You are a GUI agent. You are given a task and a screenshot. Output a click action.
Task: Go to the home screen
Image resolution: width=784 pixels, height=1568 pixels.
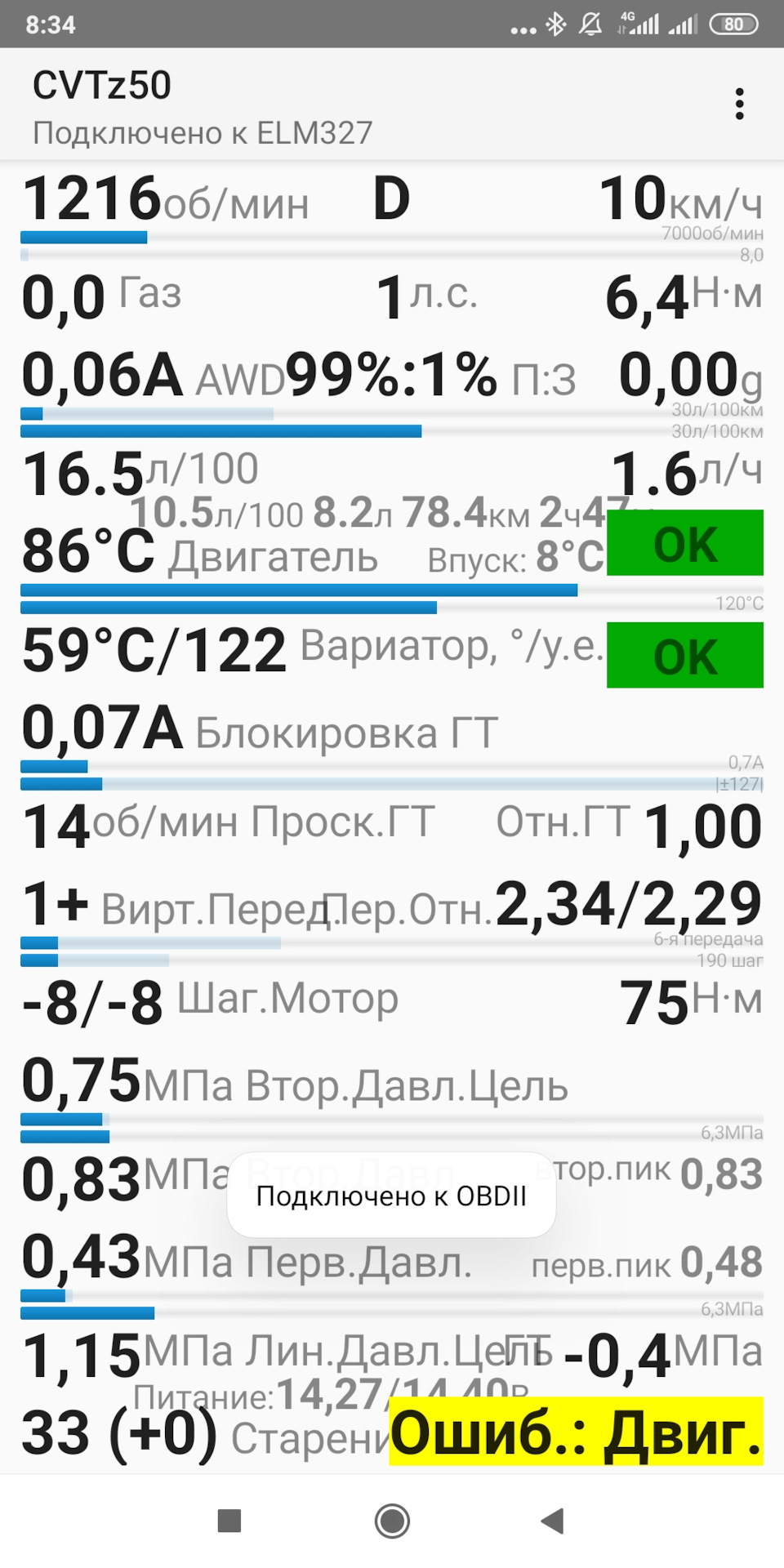click(392, 1521)
